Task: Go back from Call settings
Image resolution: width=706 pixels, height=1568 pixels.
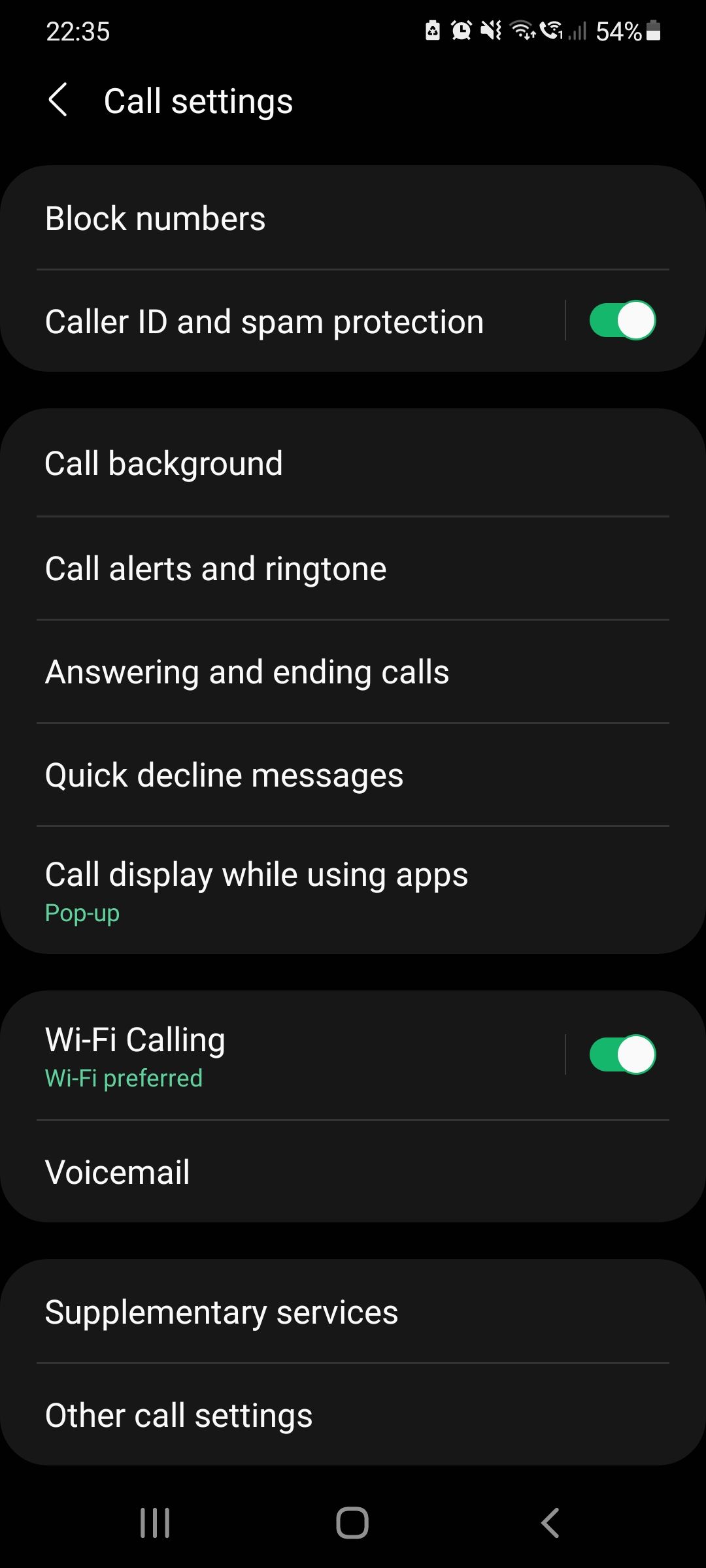Action: (58, 101)
